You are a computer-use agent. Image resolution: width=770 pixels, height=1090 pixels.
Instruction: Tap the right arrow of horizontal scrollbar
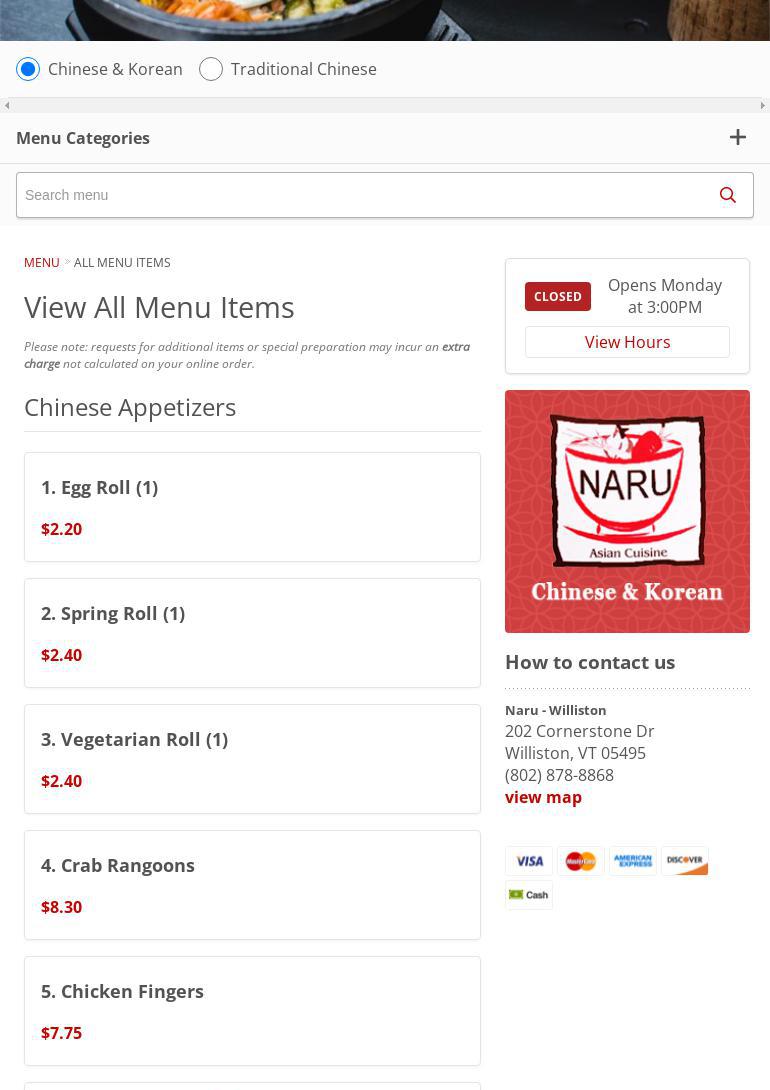click(x=763, y=105)
